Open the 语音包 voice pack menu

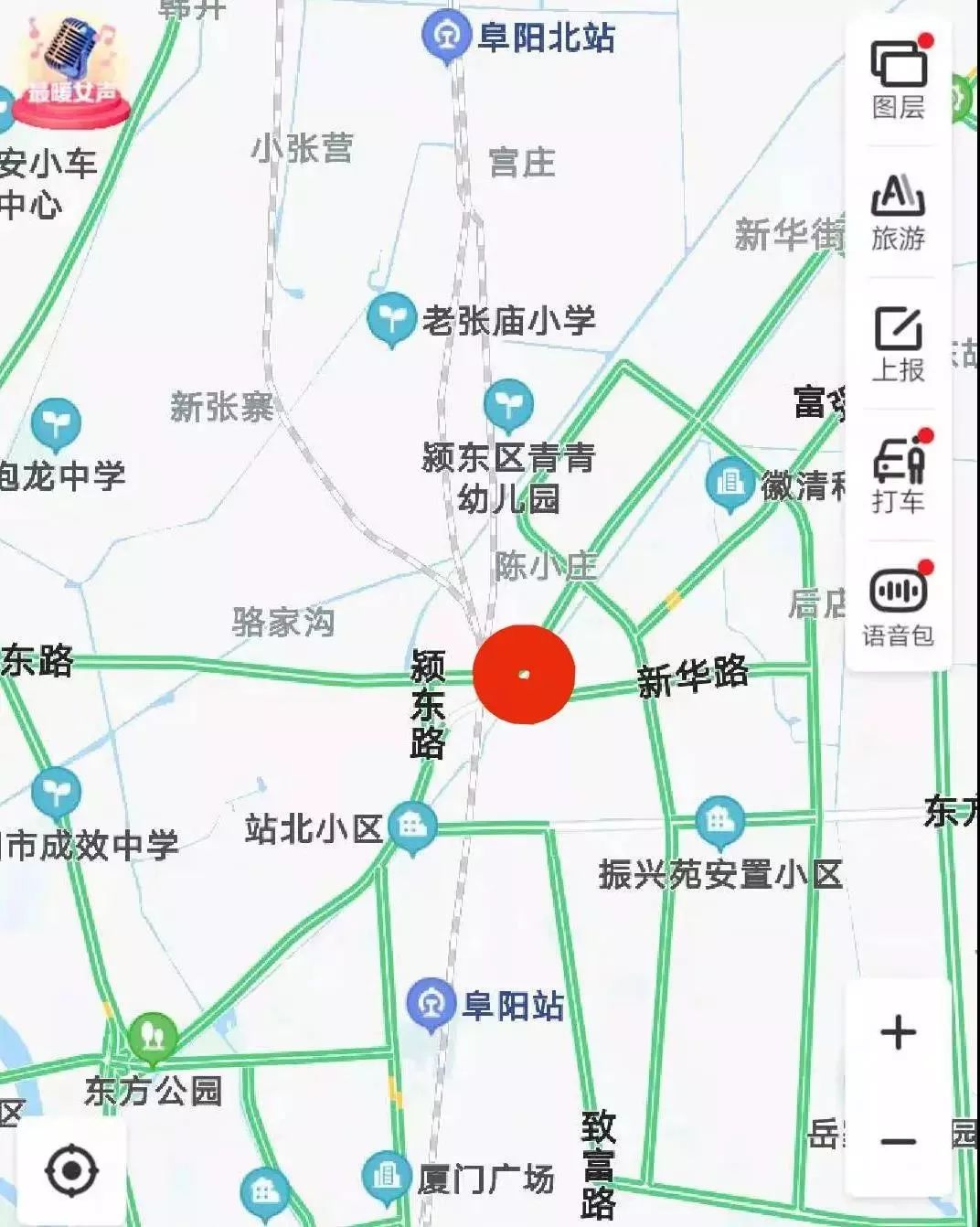click(x=898, y=606)
